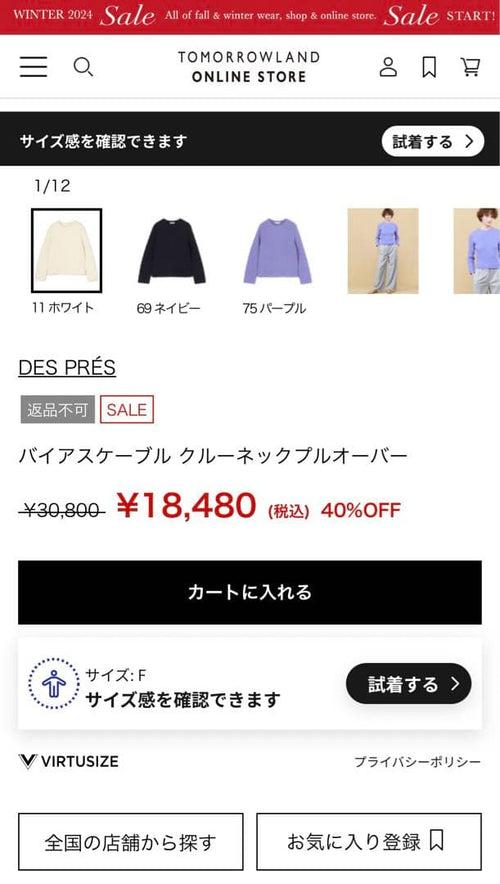Tap 試着する in the size F card

pyautogui.click(x=409, y=684)
